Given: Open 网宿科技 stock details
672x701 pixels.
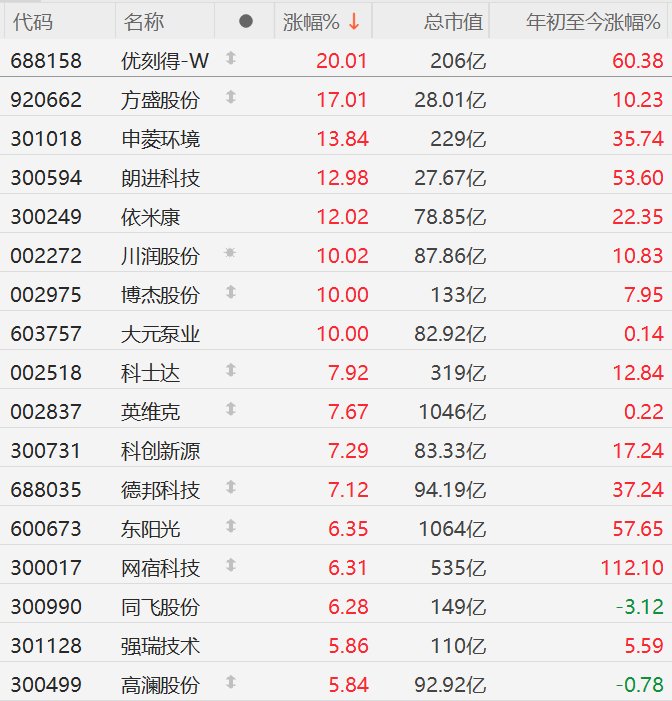Looking at the screenshot, I should (x=160, y=568).
